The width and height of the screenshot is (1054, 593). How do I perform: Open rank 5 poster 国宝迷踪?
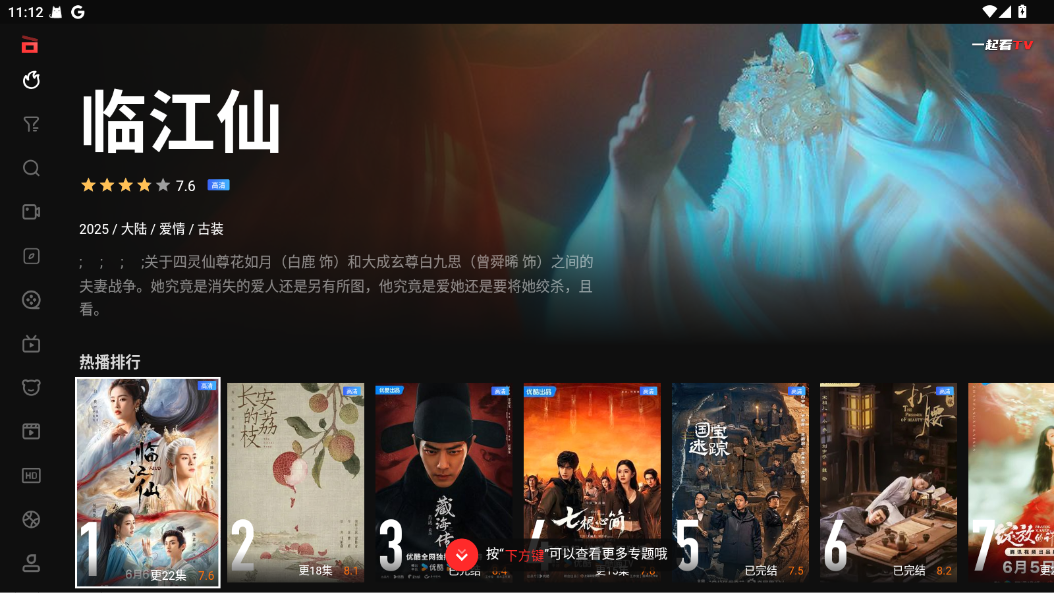coord(740,482)
